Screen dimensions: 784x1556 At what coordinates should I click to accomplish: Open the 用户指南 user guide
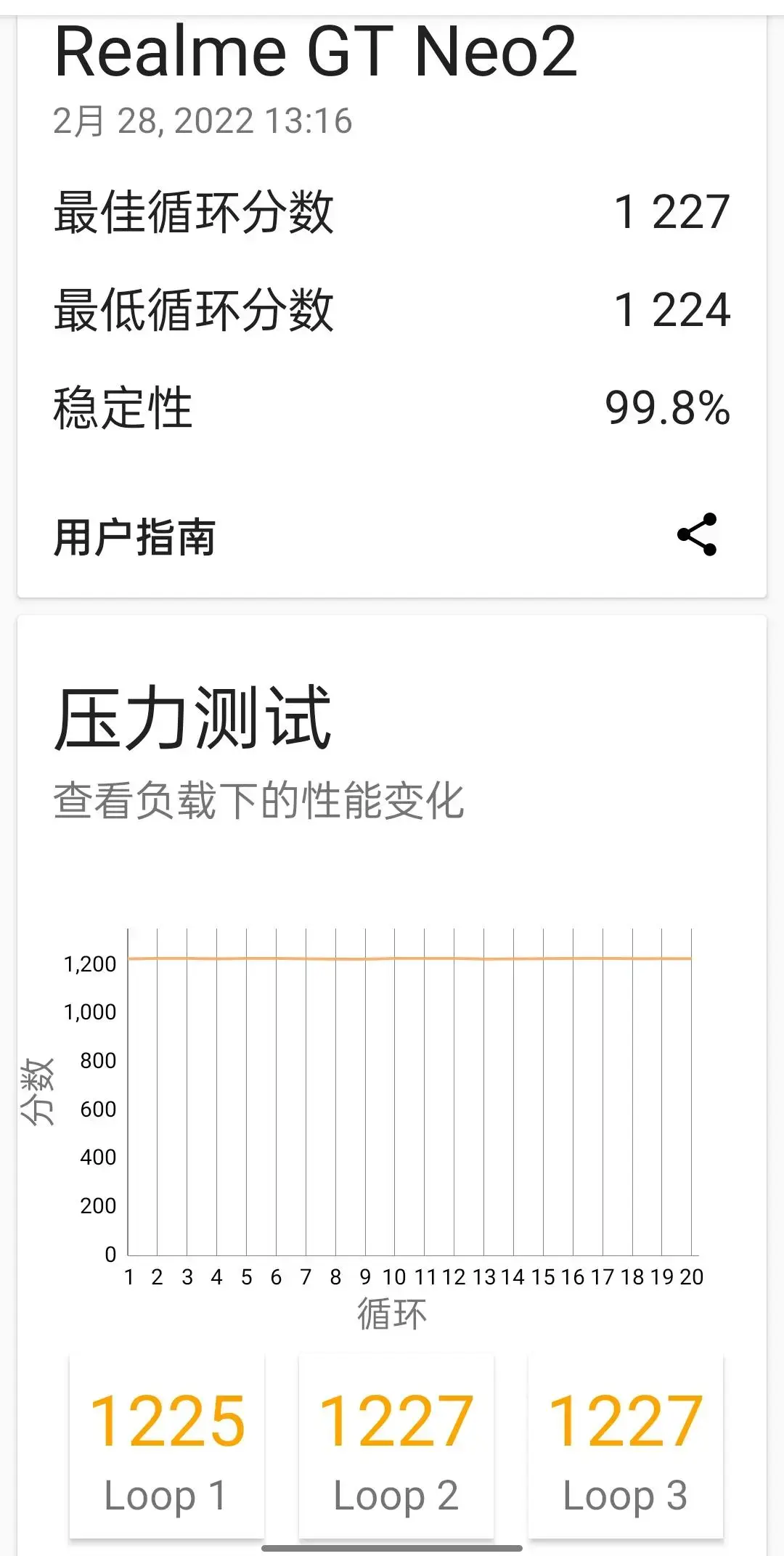pos(134,538)
